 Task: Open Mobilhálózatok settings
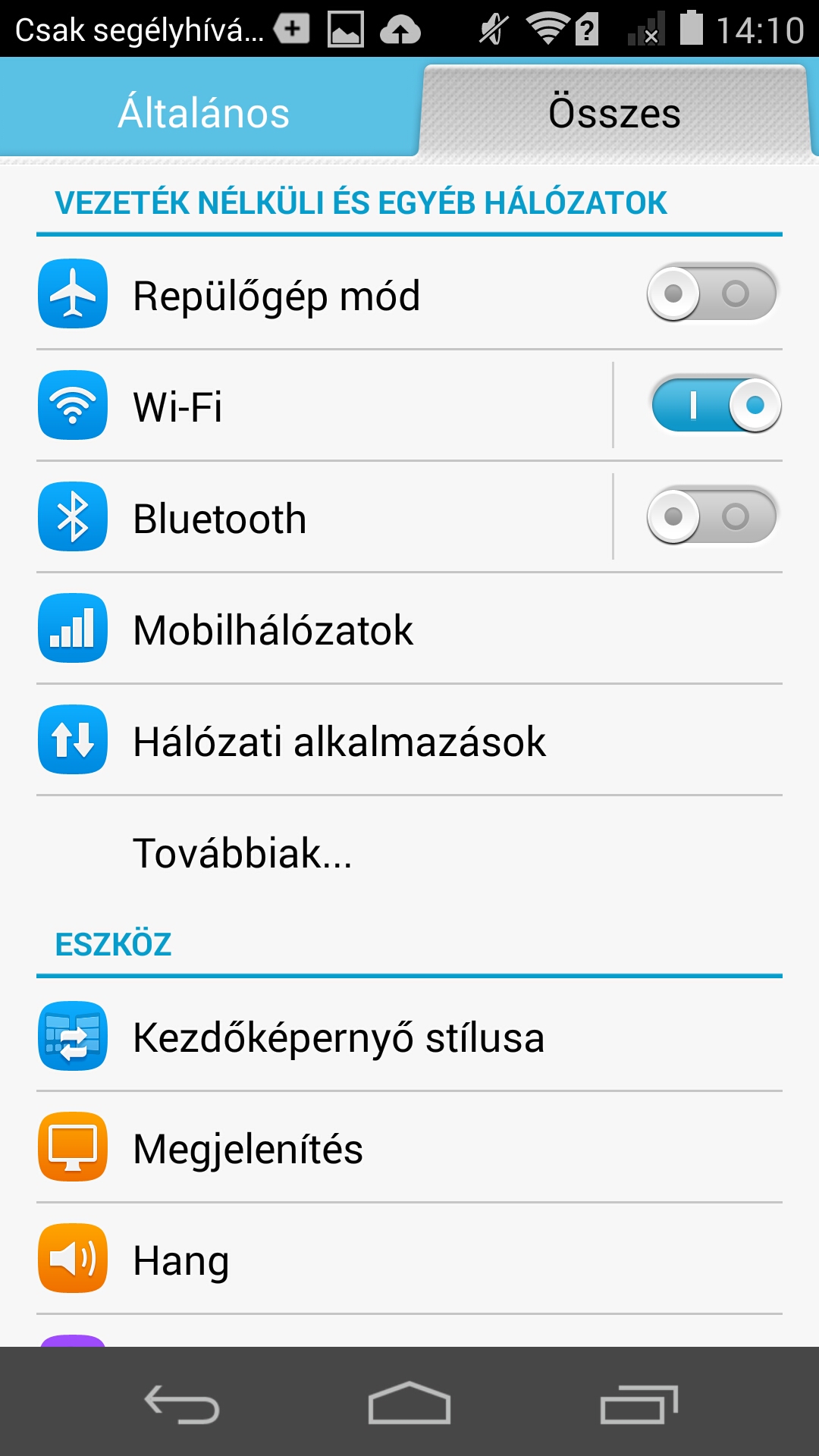409,629
